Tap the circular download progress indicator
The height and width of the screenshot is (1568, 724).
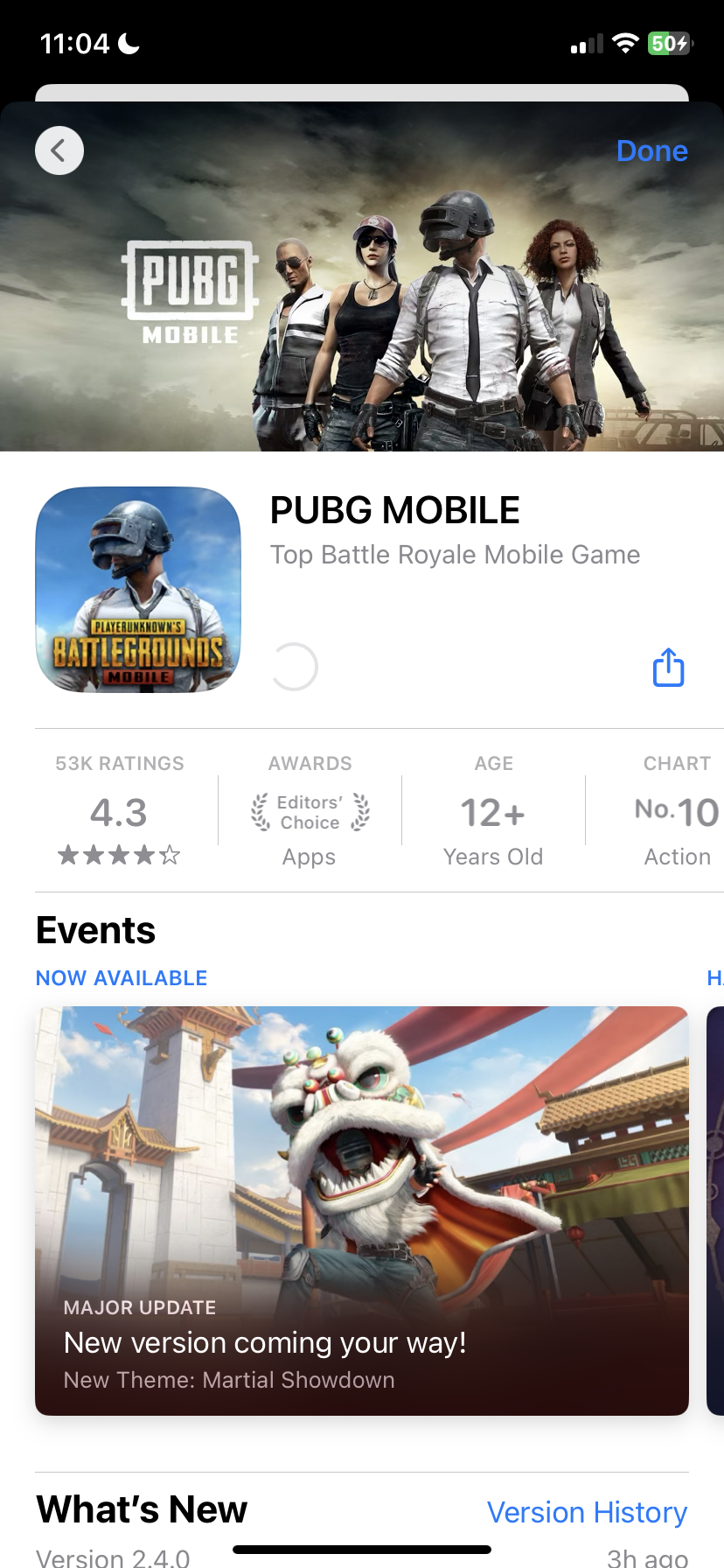pyautogui.click(x=294, y=667)
